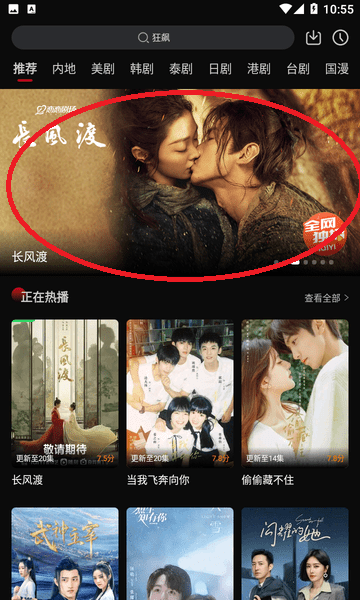This screenshot has height=600, width=360.
Task: Open the search box showing 狂飙
Action: pos(153,38)
